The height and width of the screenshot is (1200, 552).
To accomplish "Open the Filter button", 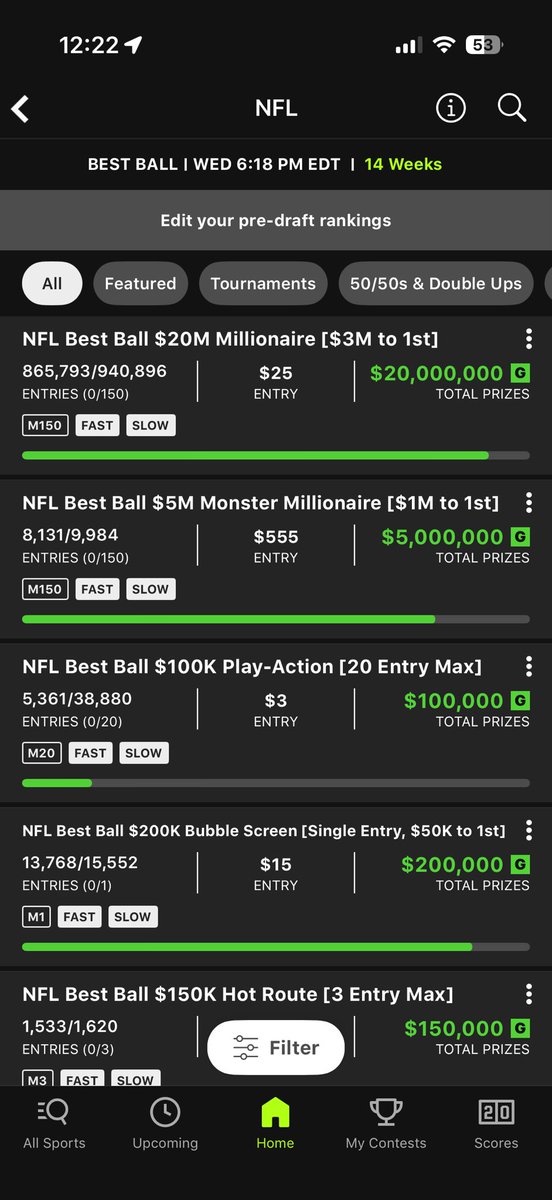I will coord(276,1048).
